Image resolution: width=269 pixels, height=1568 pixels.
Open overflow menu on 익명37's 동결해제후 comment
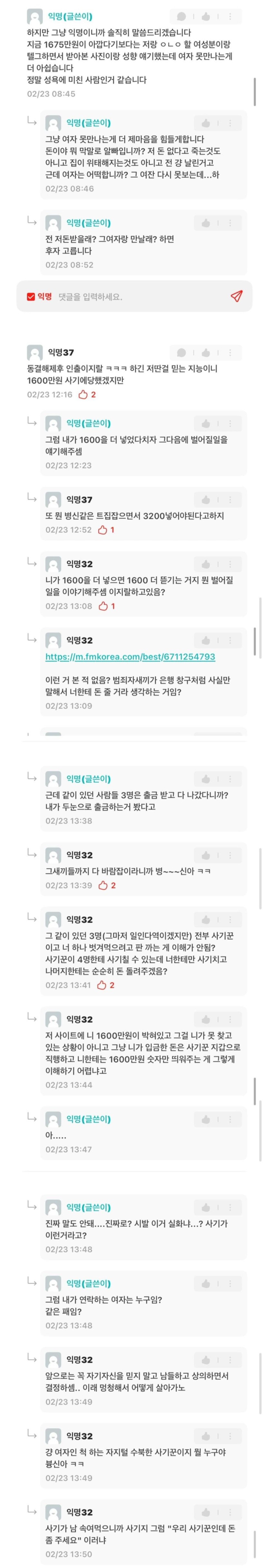230,353
